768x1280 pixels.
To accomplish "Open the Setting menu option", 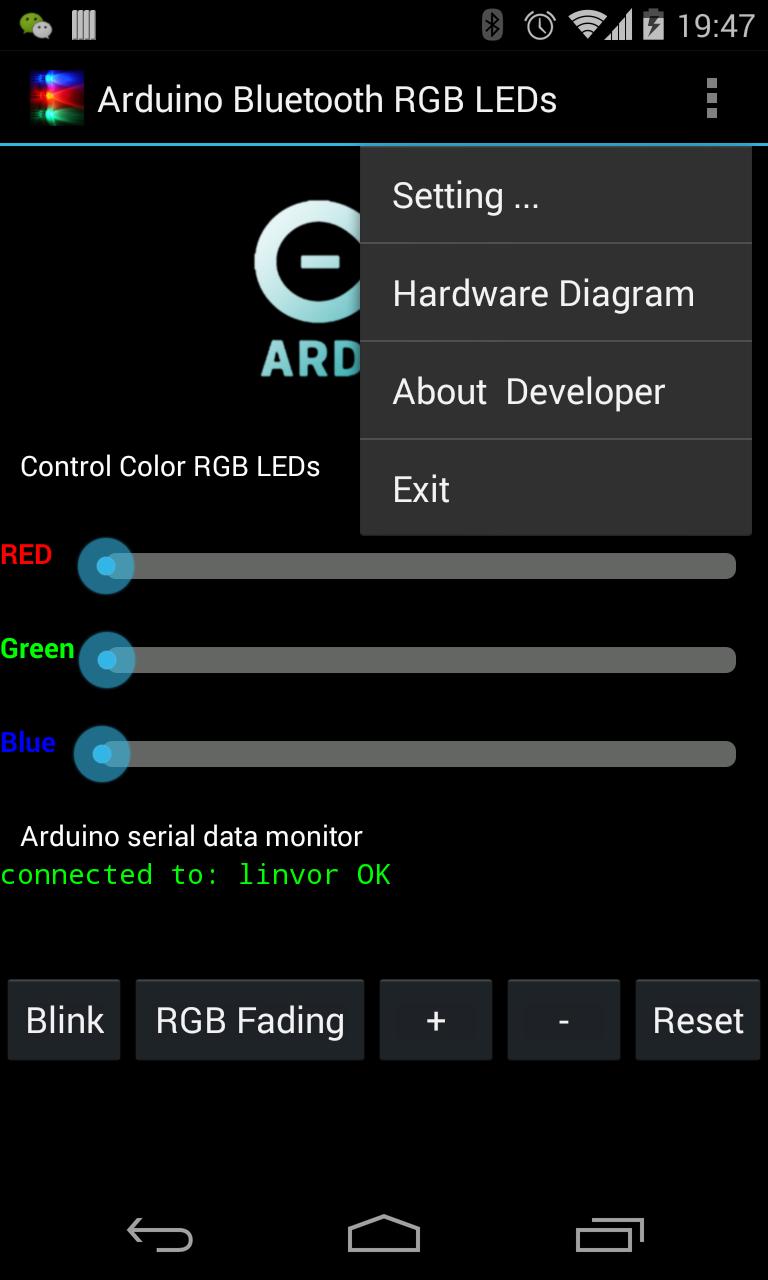I will point(555,196).
